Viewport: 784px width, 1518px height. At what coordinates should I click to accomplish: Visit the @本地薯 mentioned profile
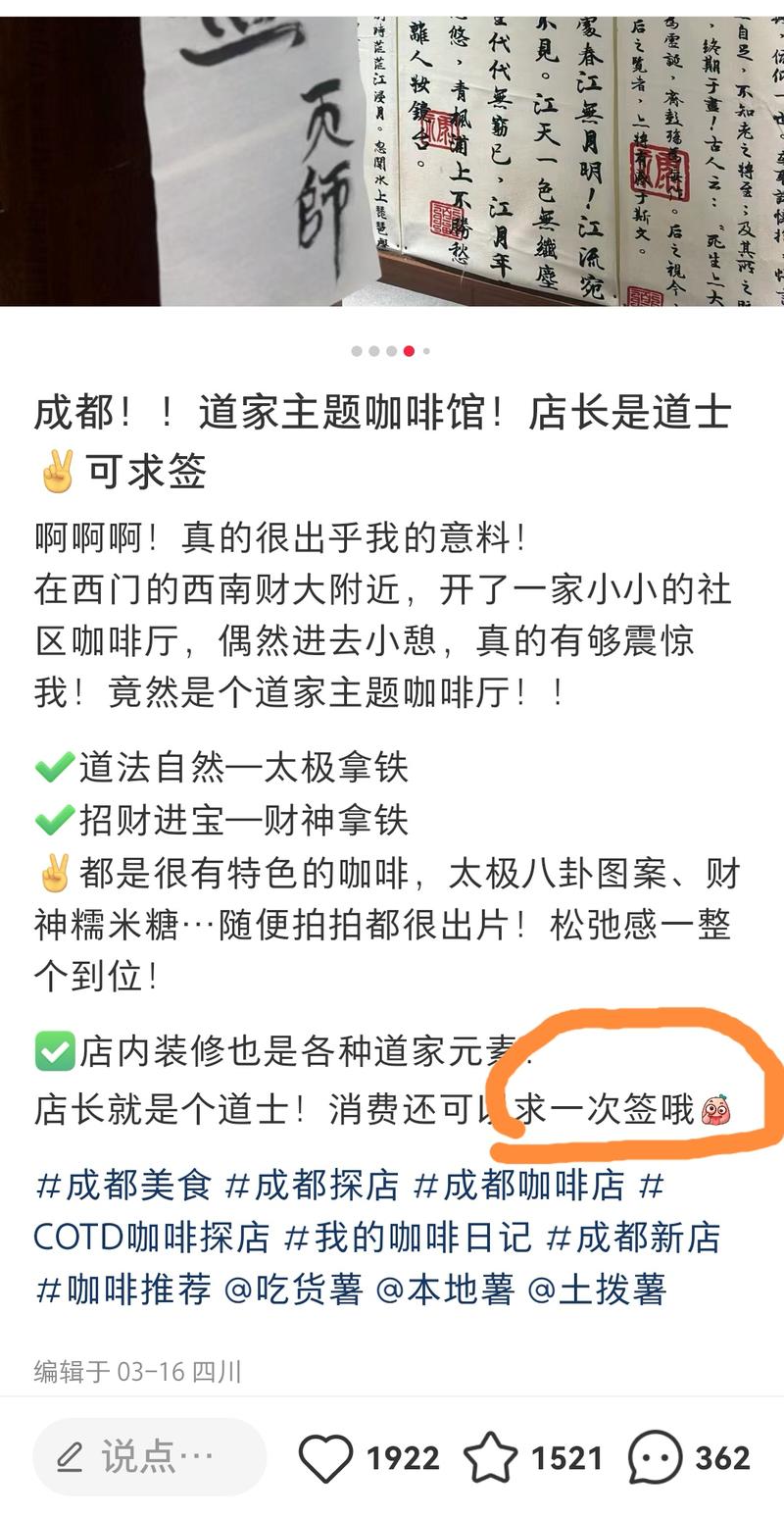pos(446,1290)
